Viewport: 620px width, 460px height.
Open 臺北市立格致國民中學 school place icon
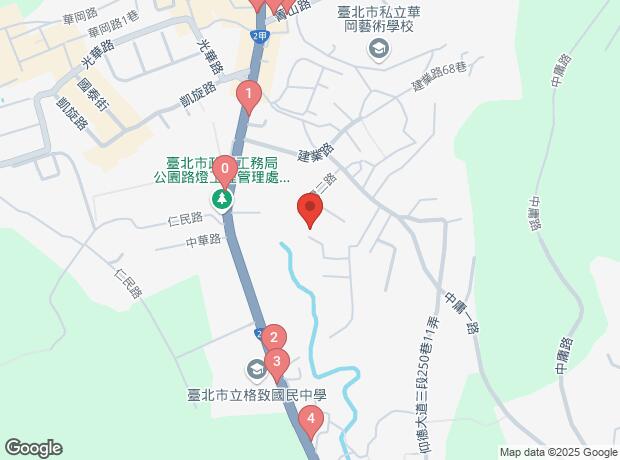256,369
